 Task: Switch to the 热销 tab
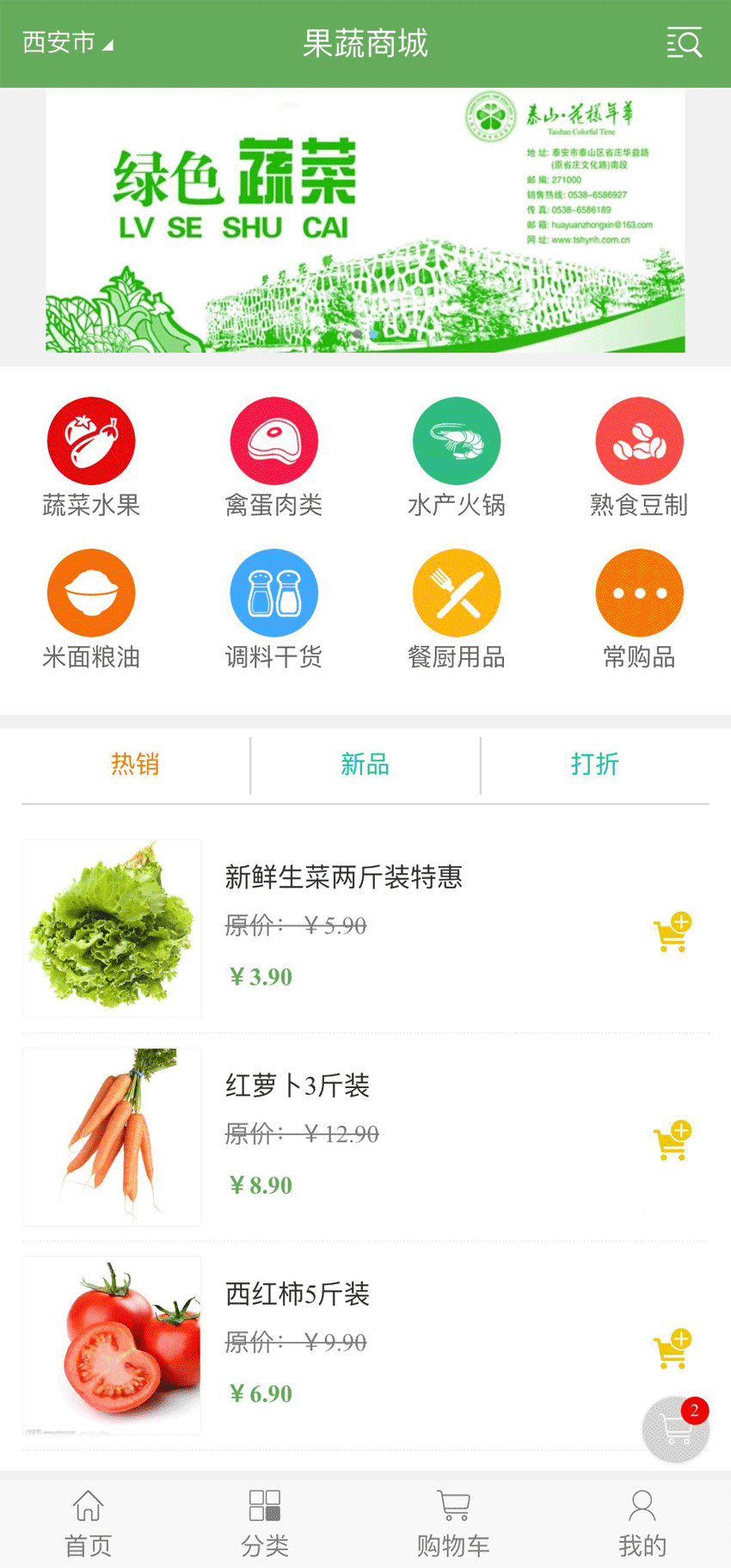point(135,764)
